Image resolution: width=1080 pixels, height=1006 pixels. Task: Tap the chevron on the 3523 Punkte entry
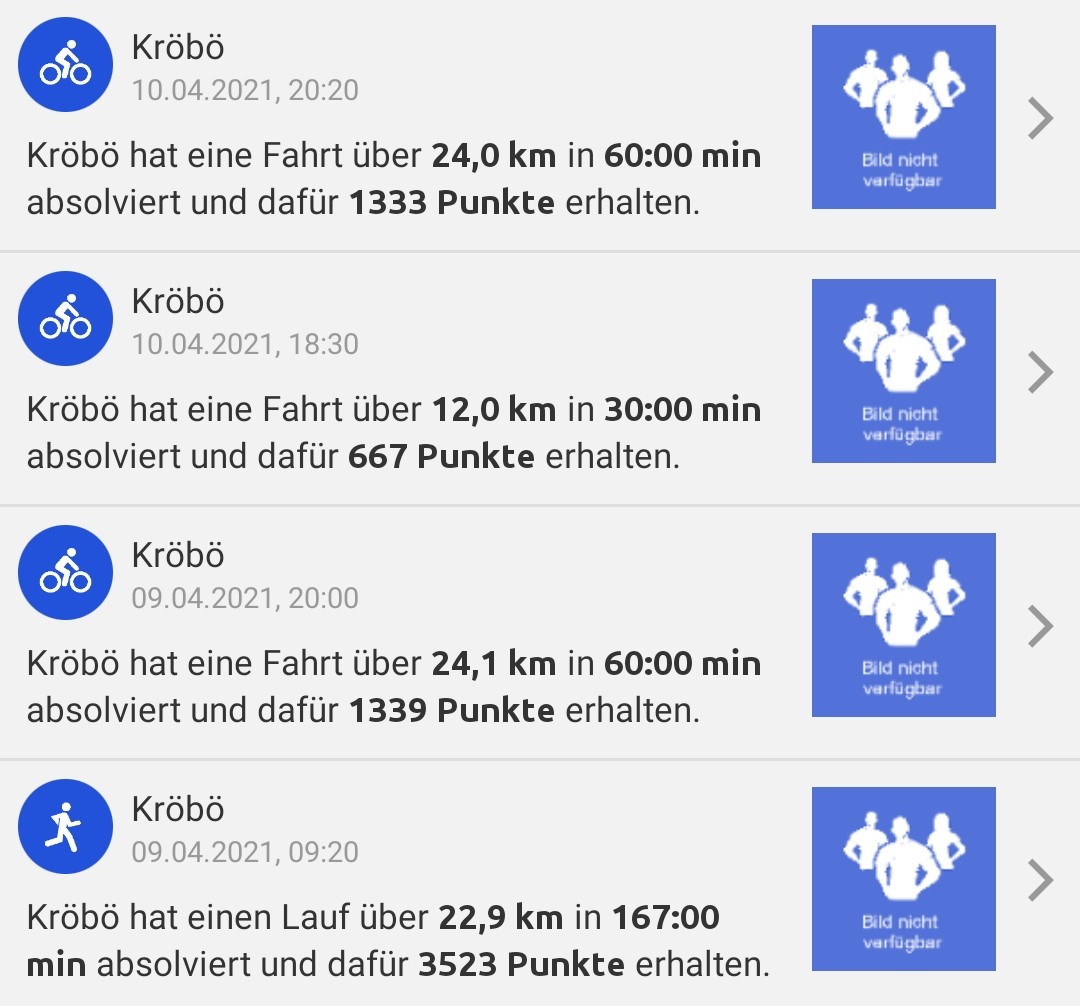pyautogui.click(x=1041, y=881)
